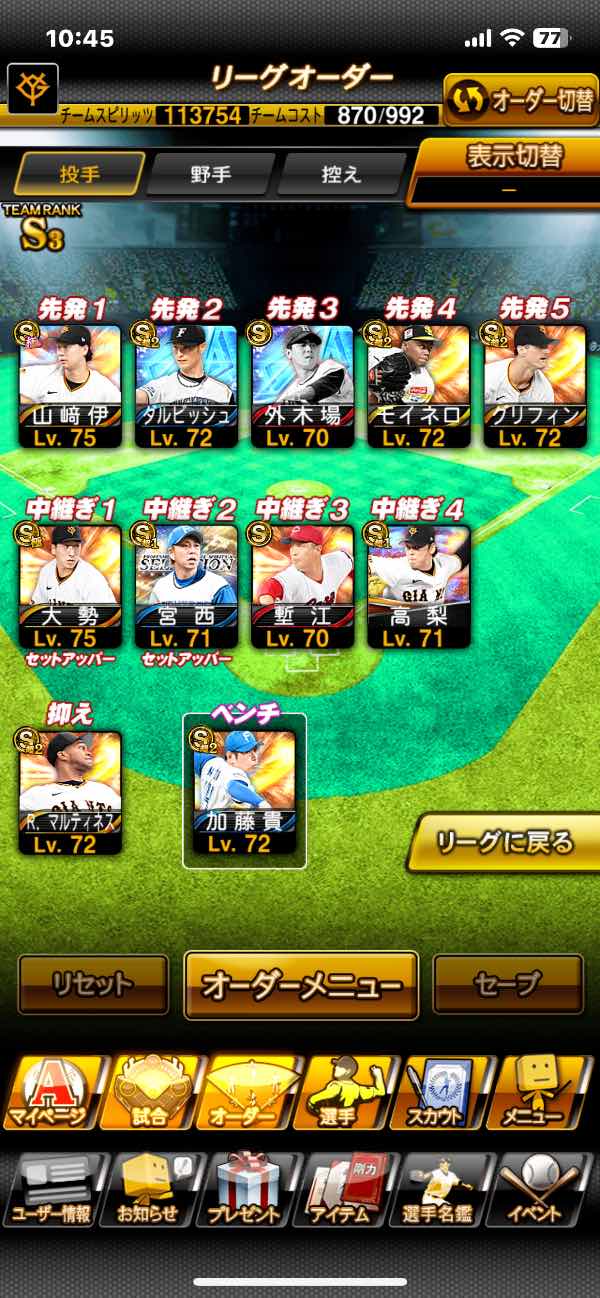Select the 投手 tab
The width and height of the screenshot is (600, 1298).
pyautogui.click(x=77, y=174)
